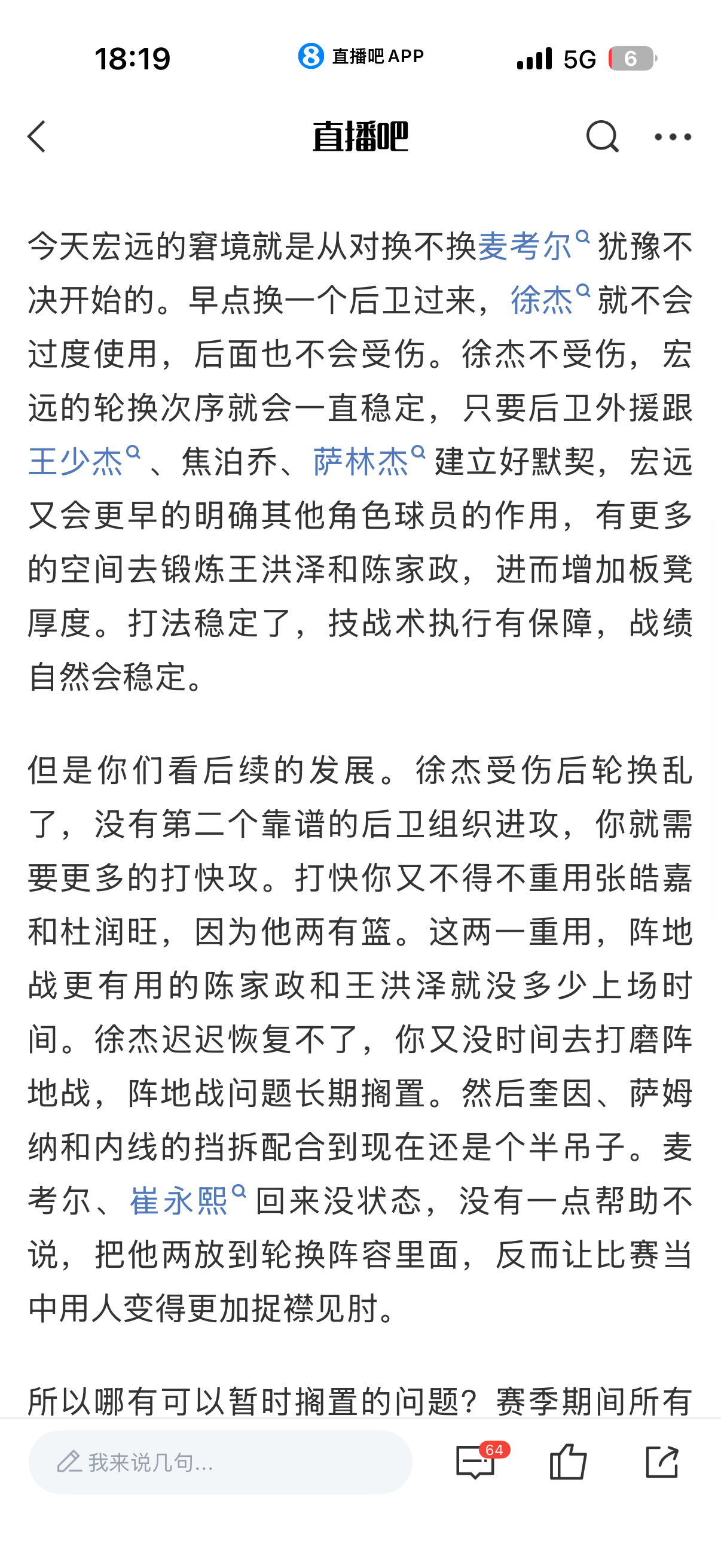Open search with the magnifier icon
721x1568 pixels.
602,136
